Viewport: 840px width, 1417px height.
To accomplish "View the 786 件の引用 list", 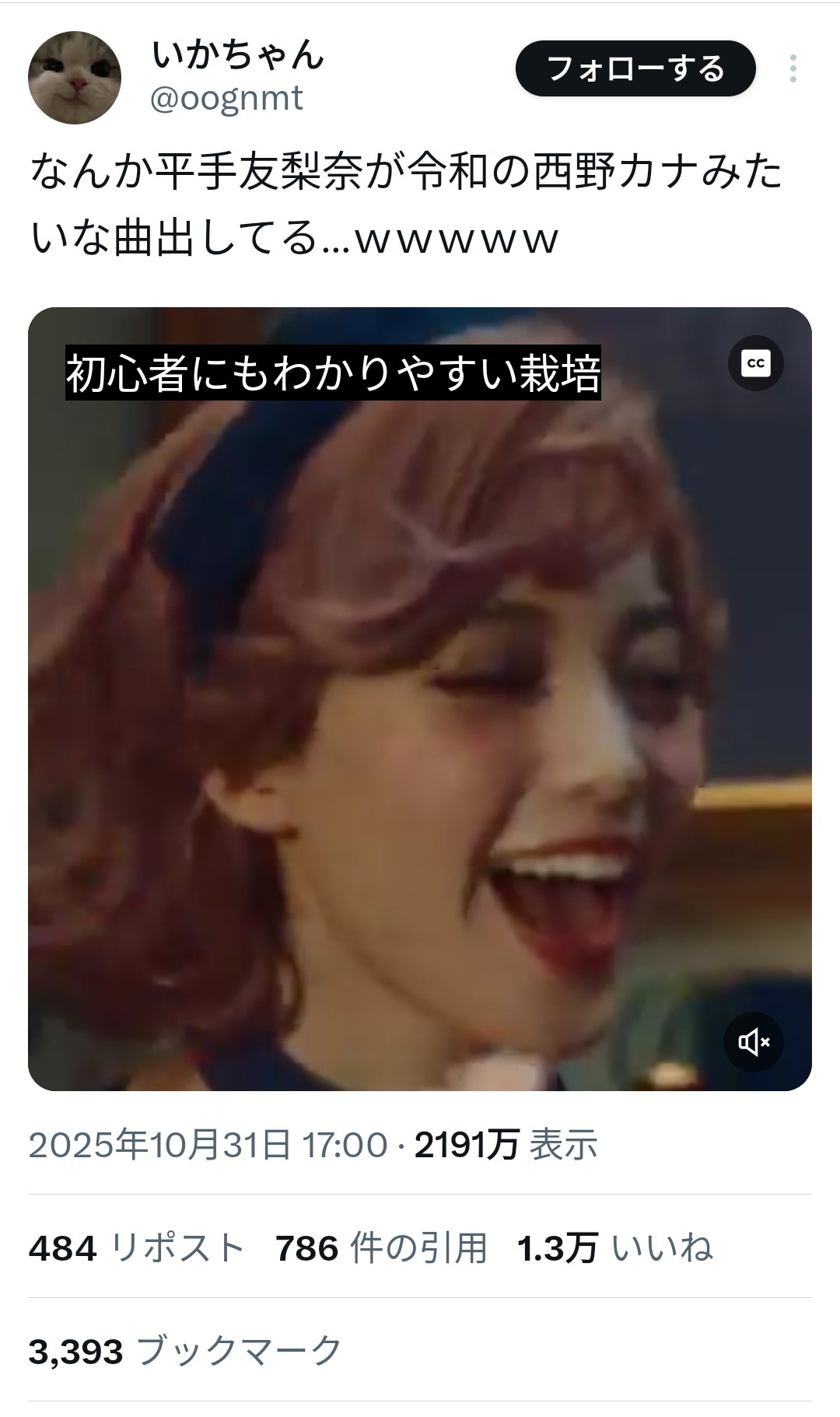I will [381, 1248].
